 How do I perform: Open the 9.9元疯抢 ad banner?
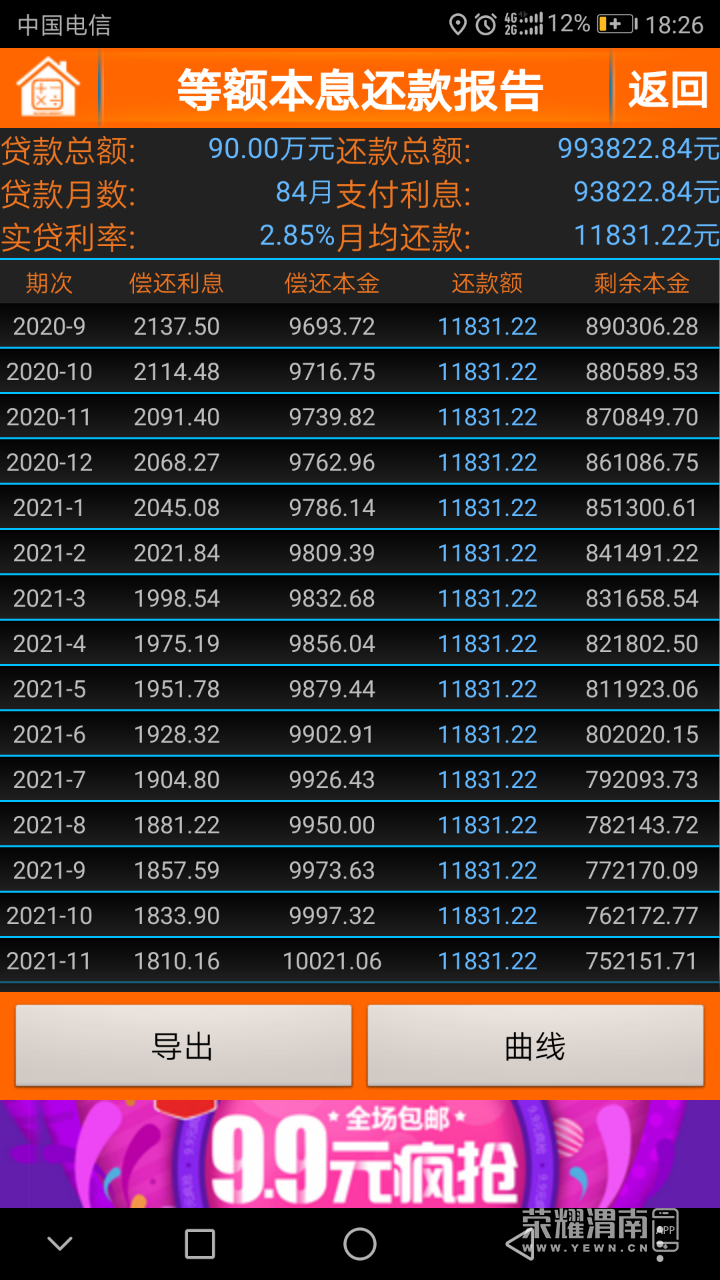point(360,1154)
